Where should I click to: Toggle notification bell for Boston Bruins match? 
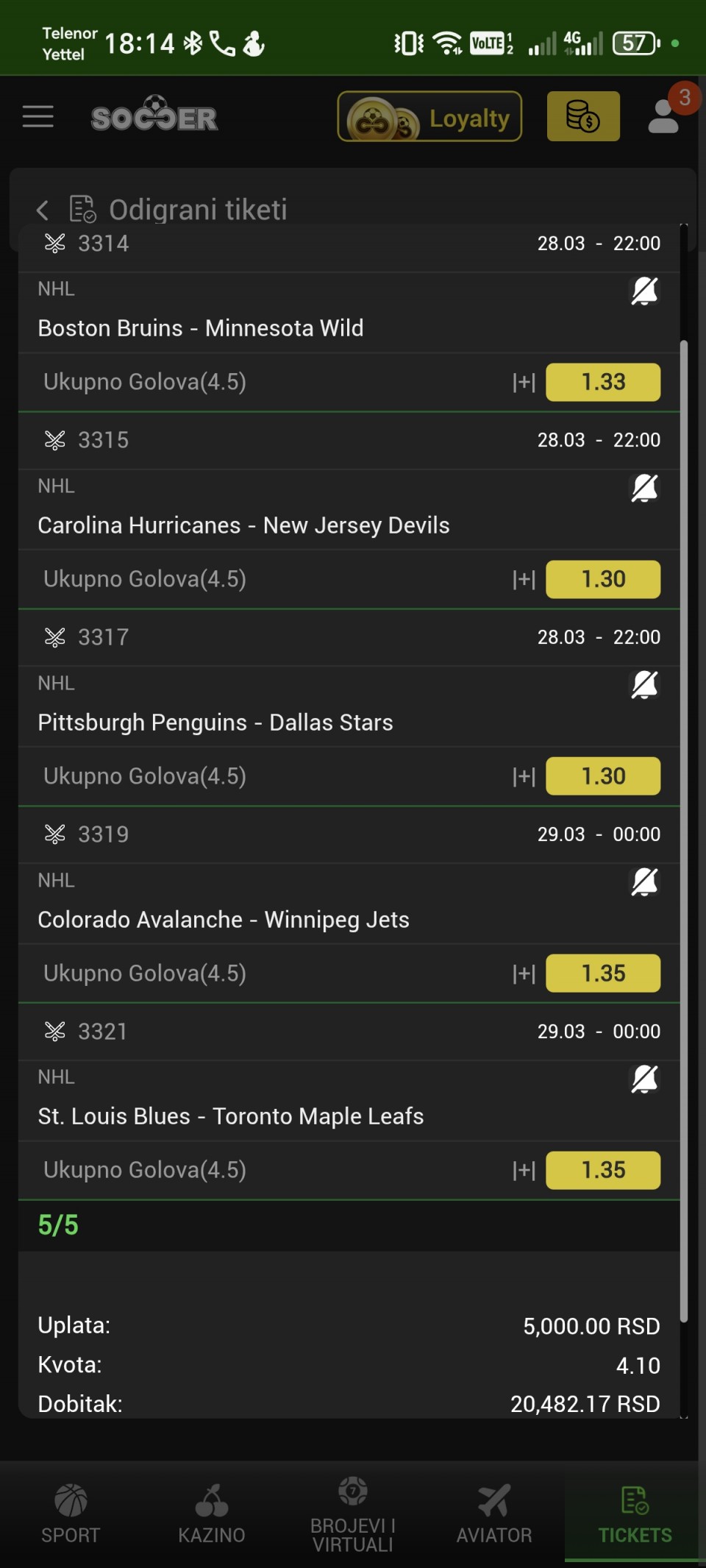[644, 291]
